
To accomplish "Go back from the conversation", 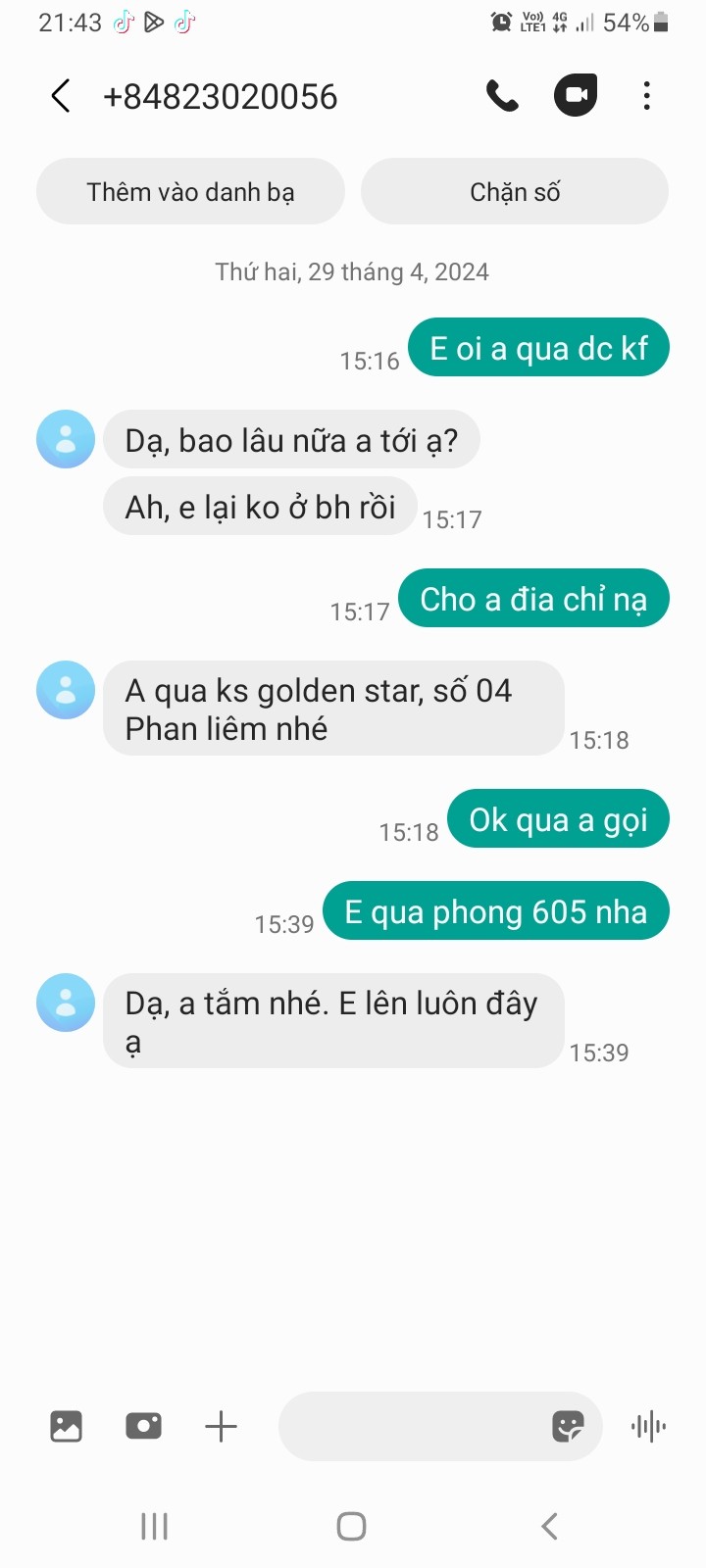I will pos(61,96).
